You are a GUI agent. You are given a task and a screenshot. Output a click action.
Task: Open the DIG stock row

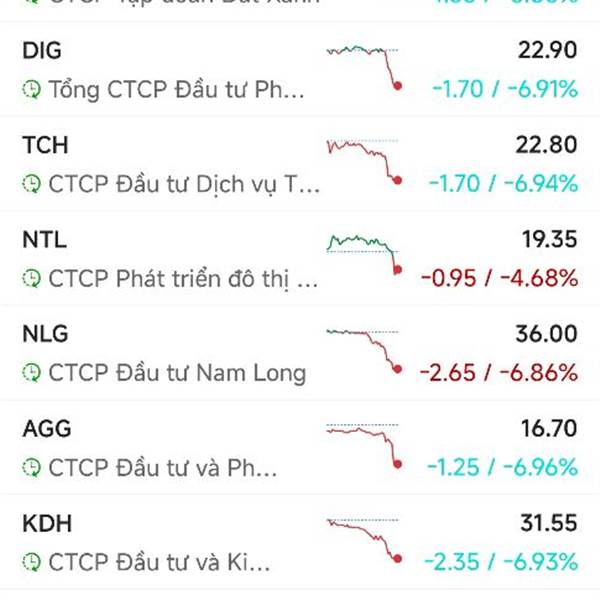click(x=160, y=70)
